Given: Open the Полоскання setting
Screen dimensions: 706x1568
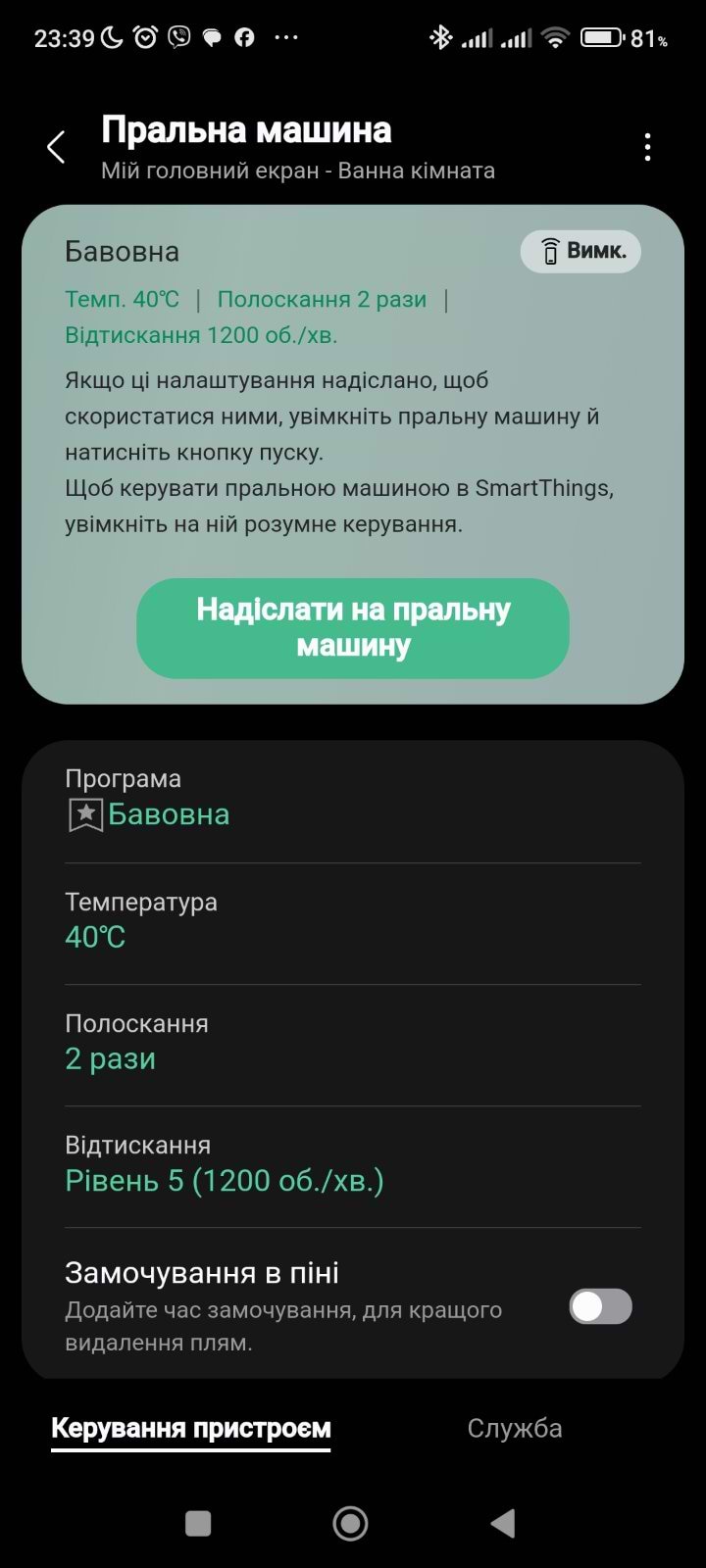Looking at the screenshot, I should 353,1042.
